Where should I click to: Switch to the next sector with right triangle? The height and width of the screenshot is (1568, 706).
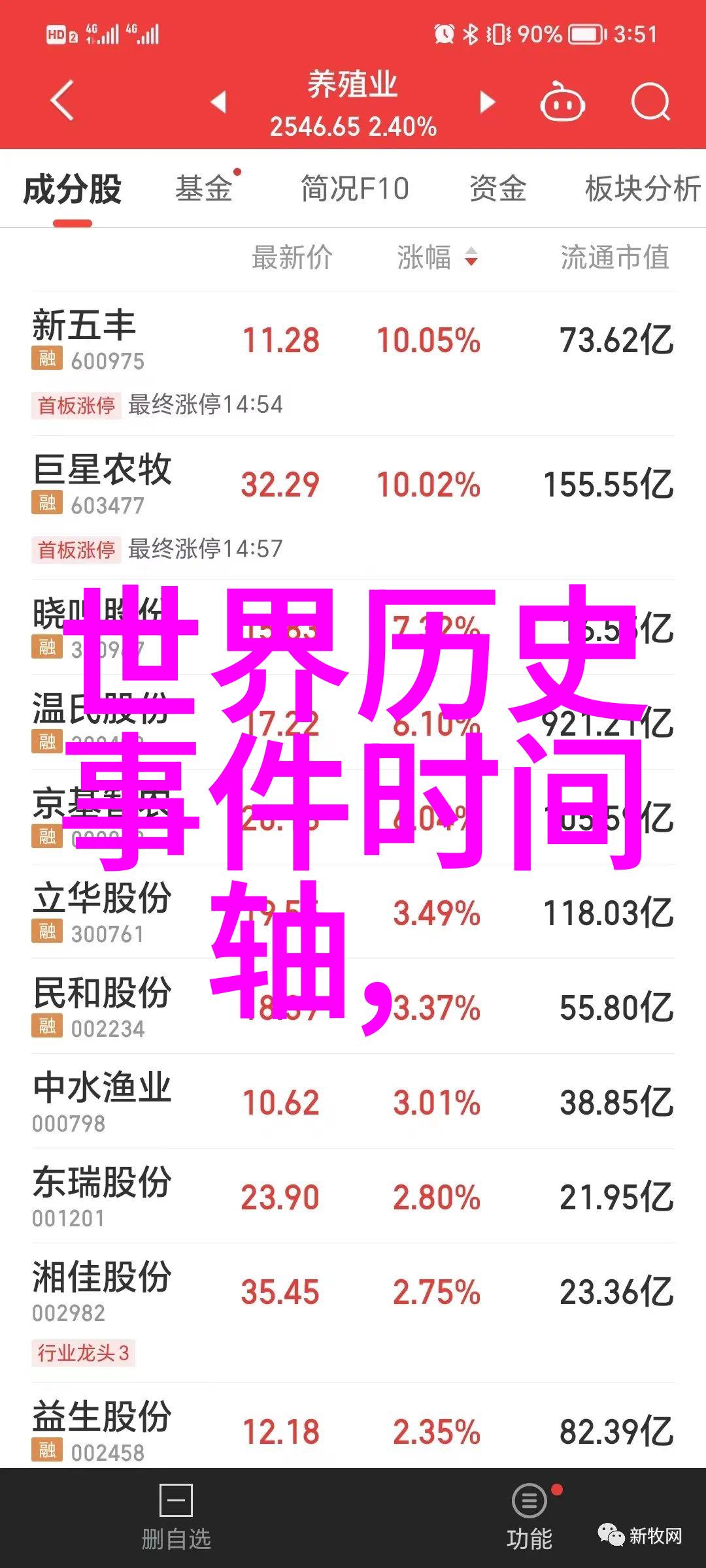[487, 102]
